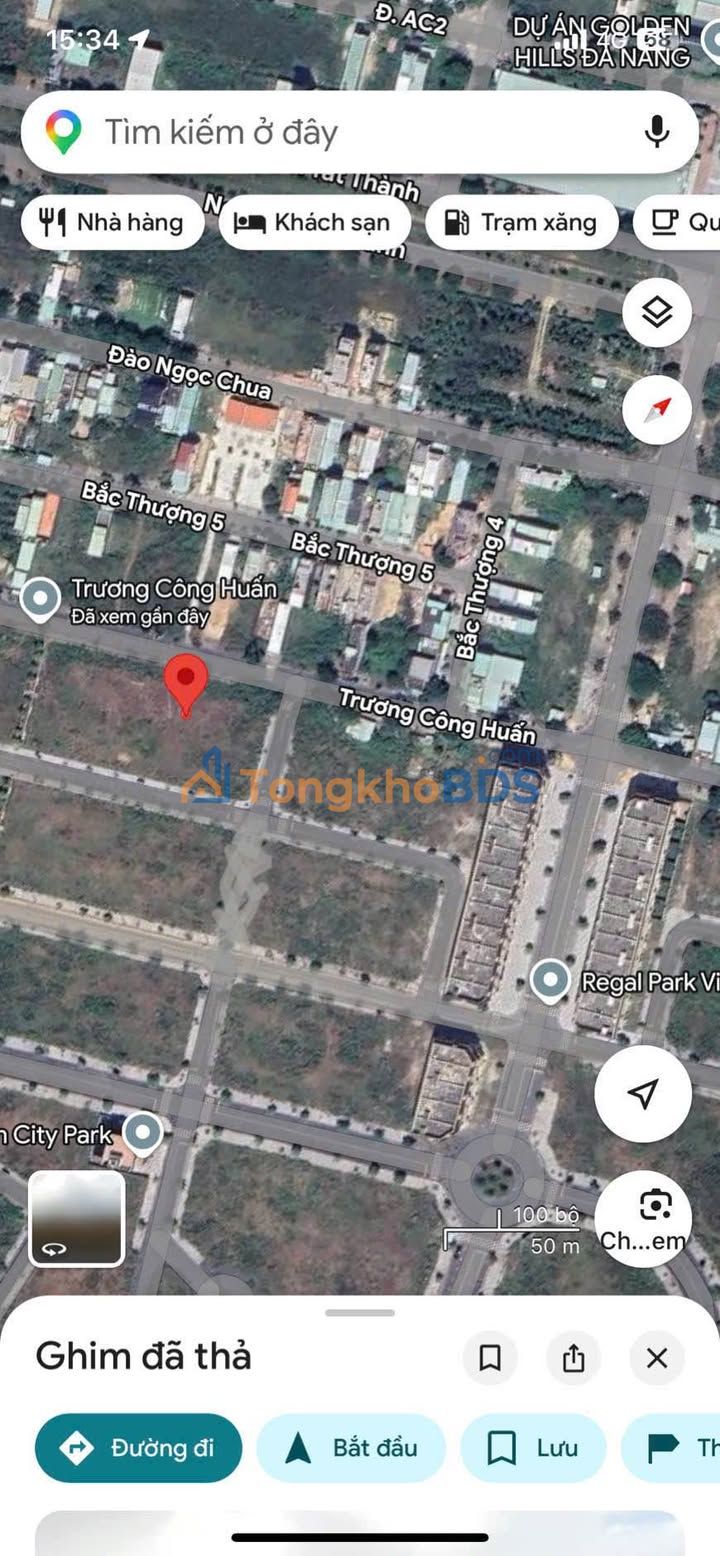
Task: Tap the Trương Công Huấn recently viewed marker
Action: point(41,600)
